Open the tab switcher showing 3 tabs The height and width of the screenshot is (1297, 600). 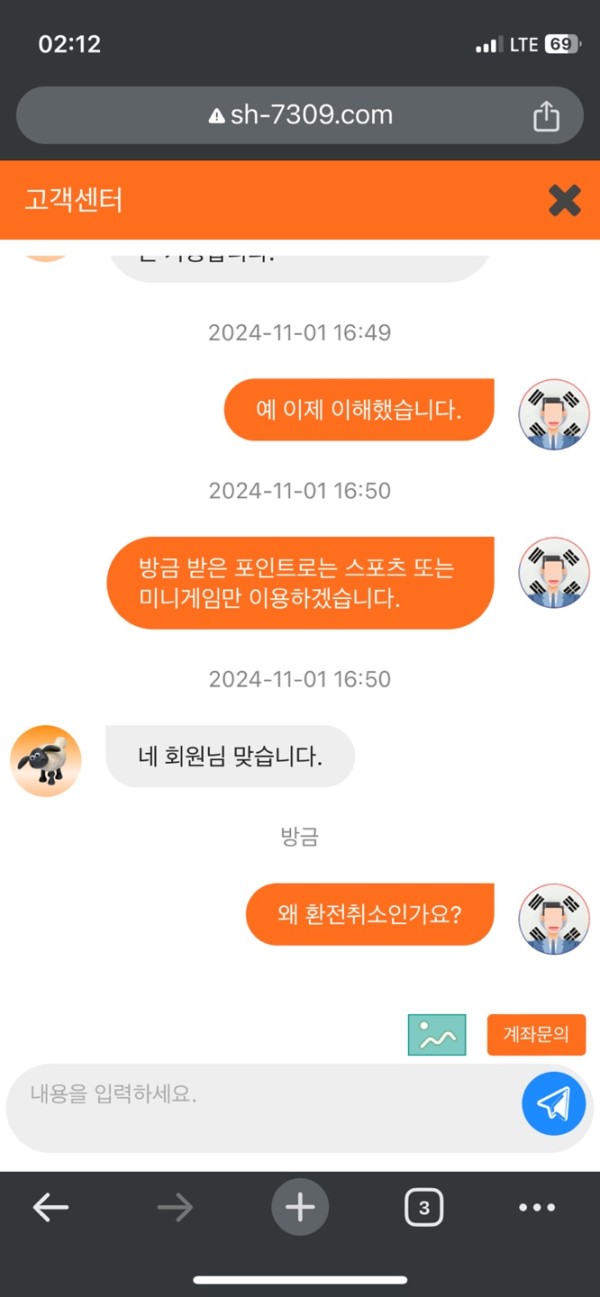pos(424,1208)
